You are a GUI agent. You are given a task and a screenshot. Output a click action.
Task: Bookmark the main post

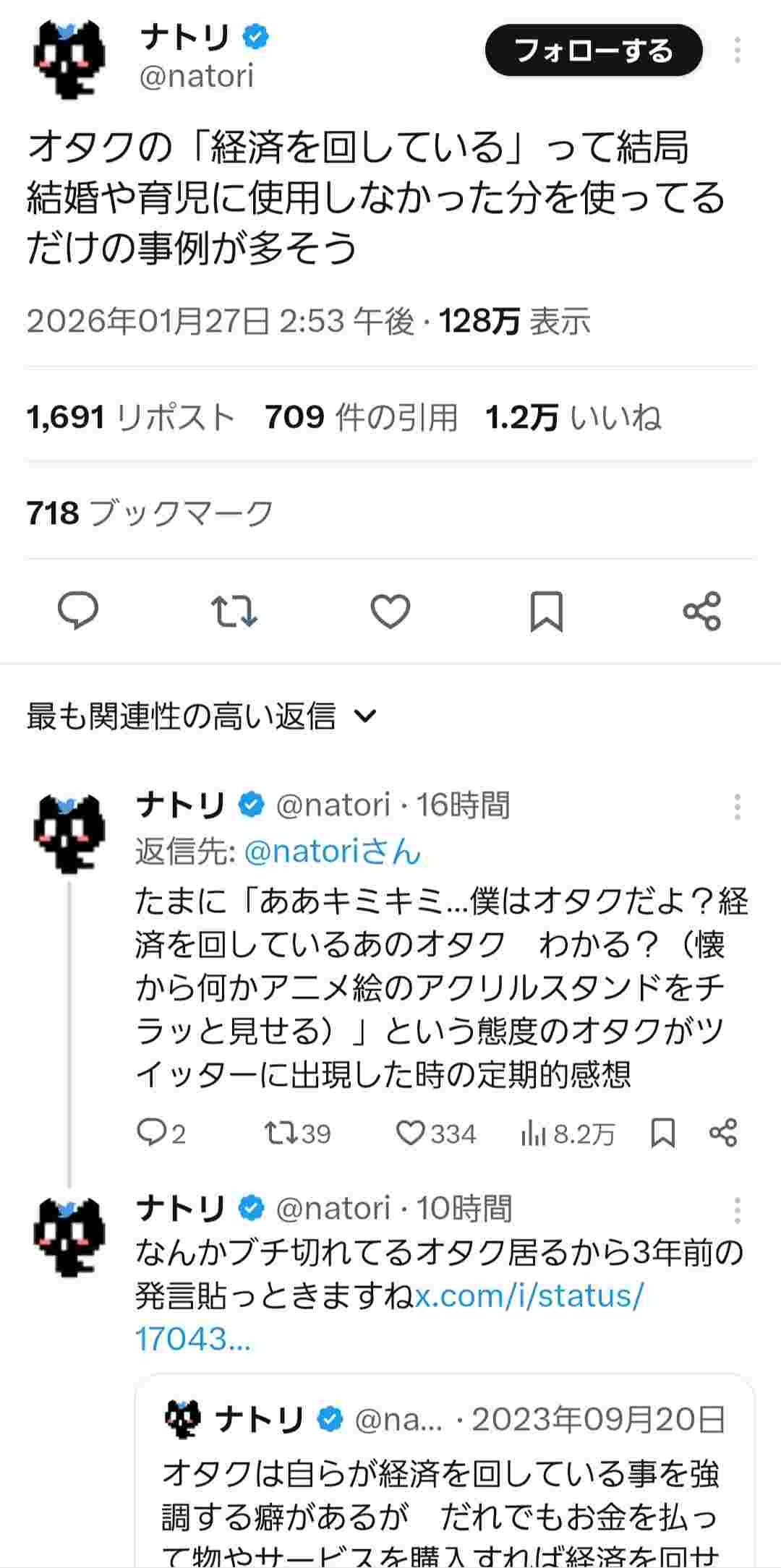pos(546,612)
